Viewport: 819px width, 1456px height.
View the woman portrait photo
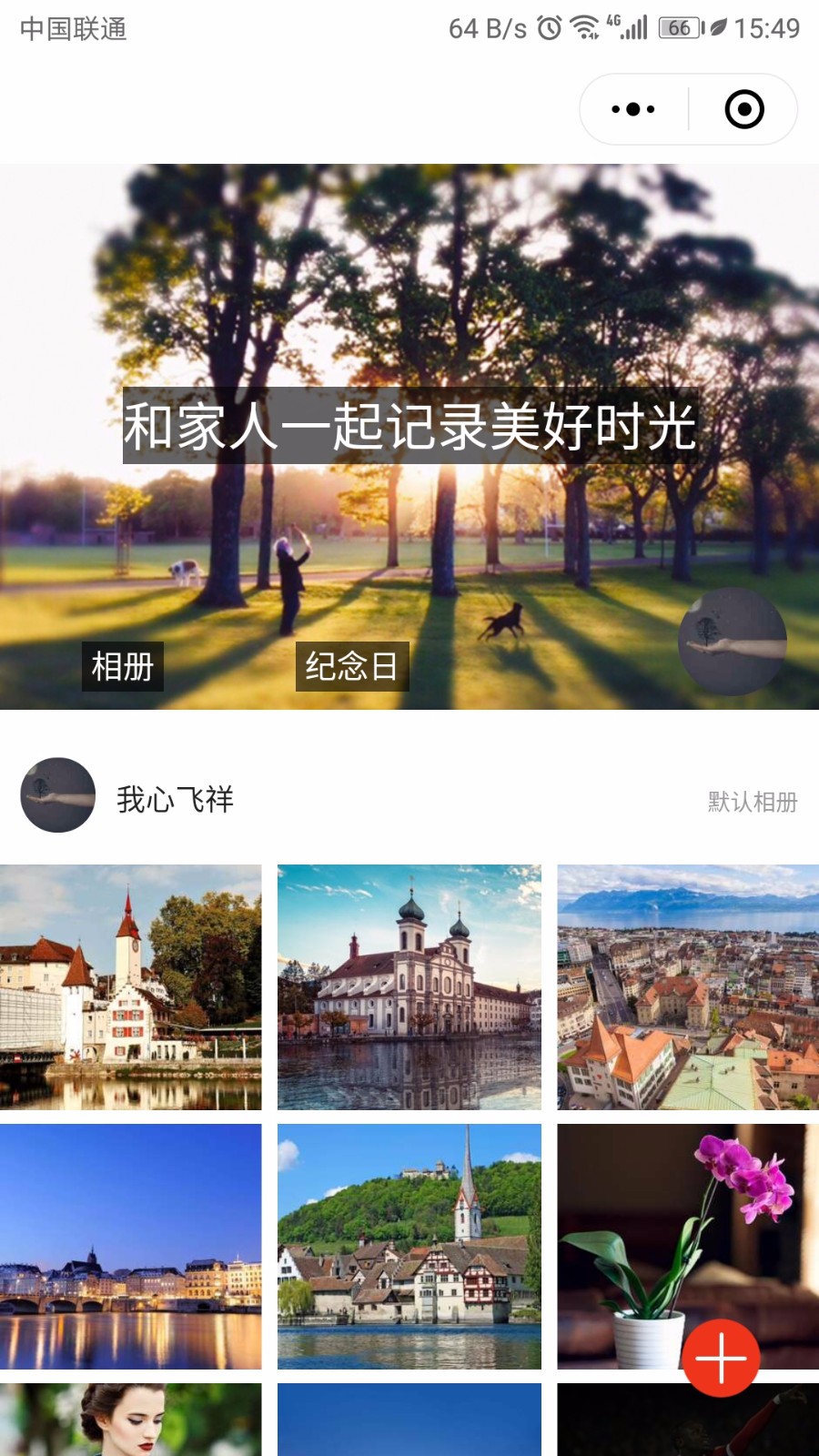[x=130, y=1420]
